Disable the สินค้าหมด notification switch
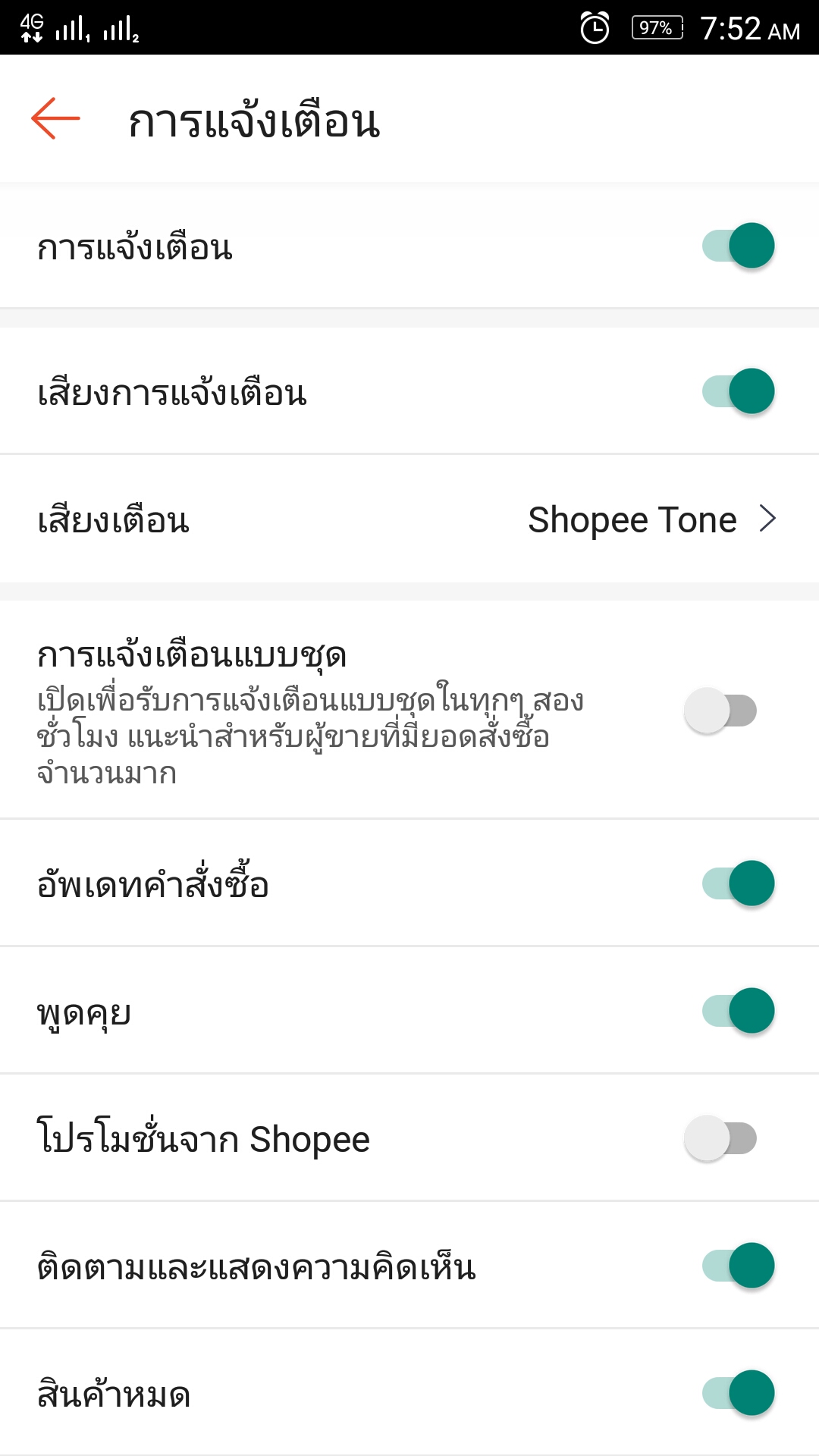The height and width of the screenshot is (1456, 819). [x=738, y=1393]
